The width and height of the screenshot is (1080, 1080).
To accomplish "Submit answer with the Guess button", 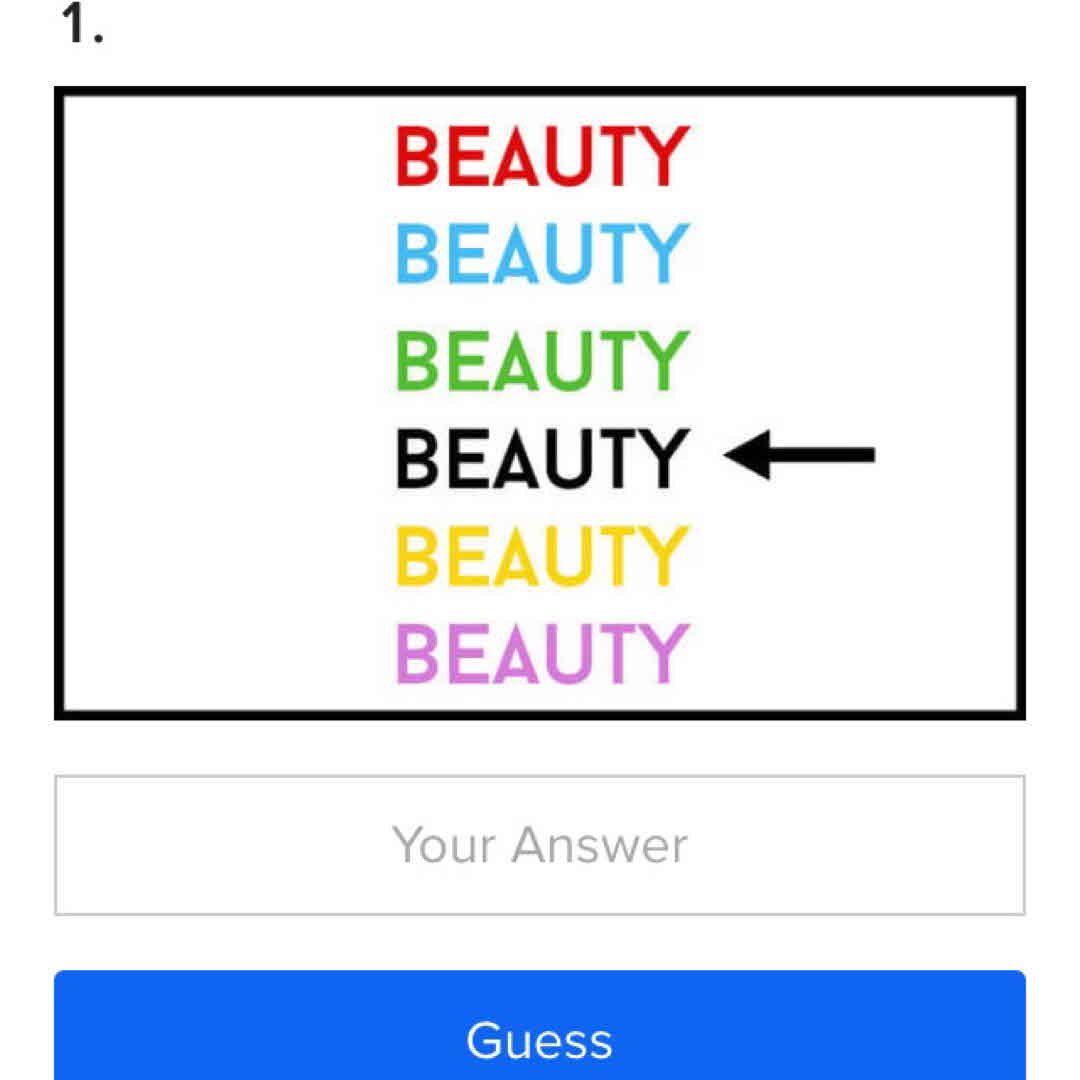I will point(539,1035).
